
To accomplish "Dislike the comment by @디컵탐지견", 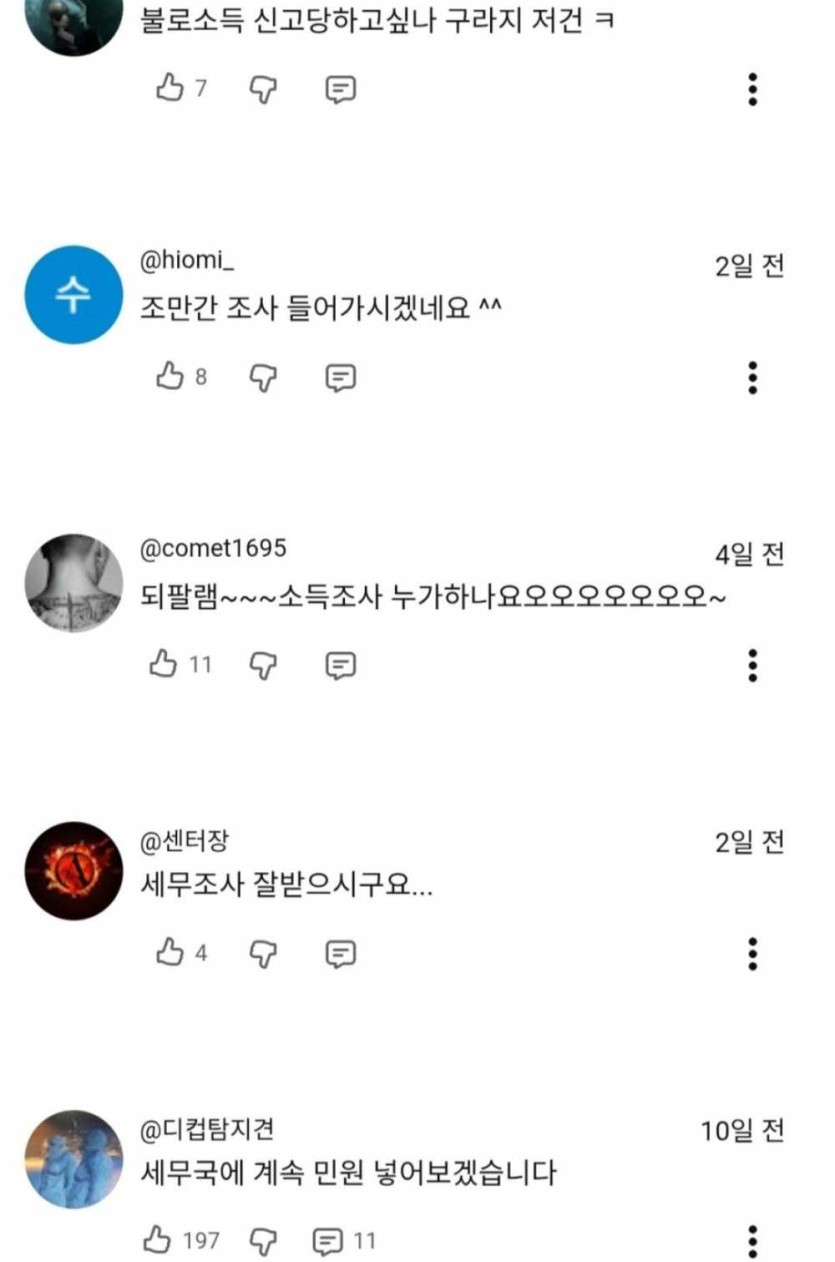I will coord(262,1241).
